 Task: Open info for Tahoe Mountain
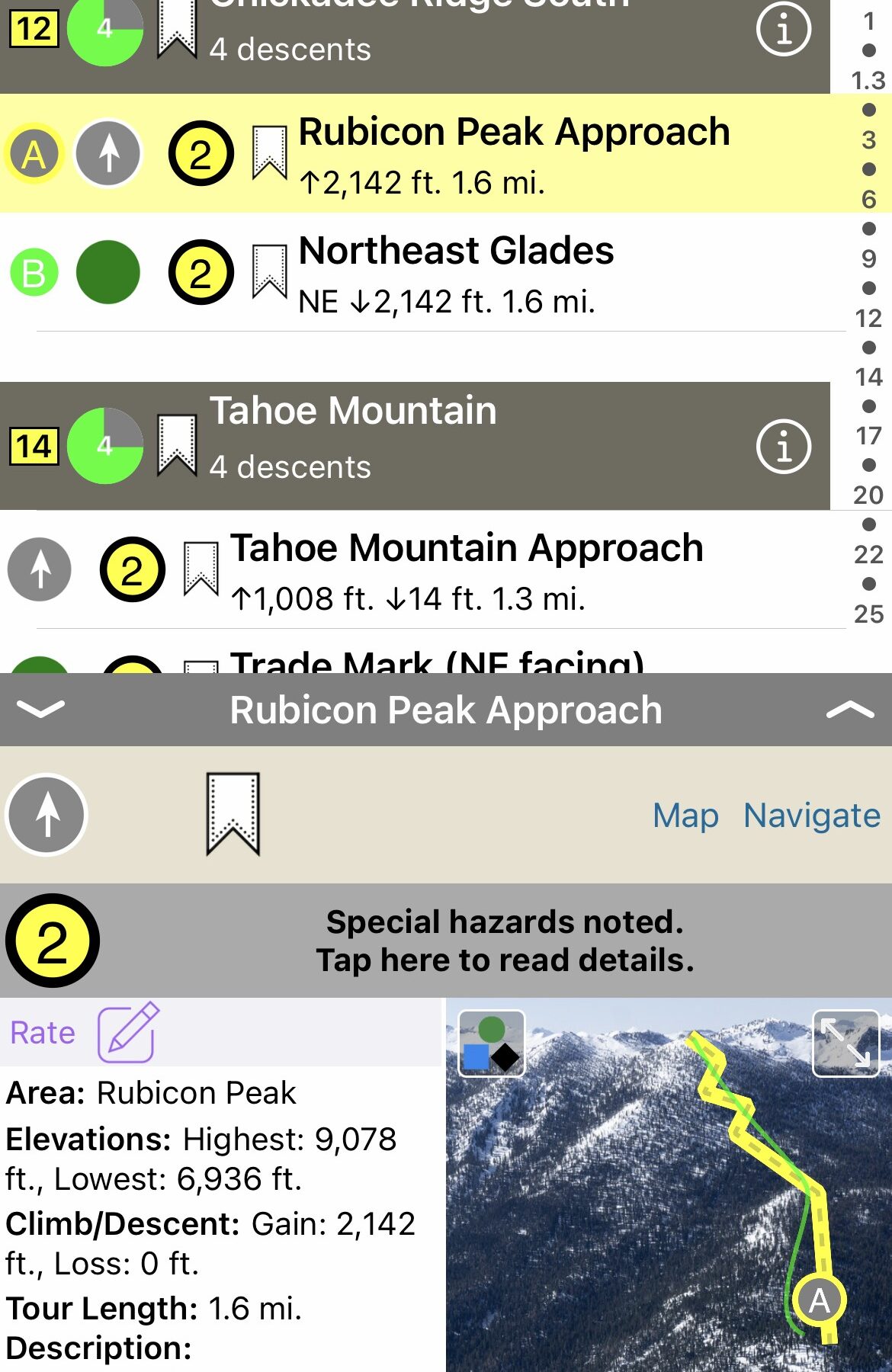click(x=783, y=447)
